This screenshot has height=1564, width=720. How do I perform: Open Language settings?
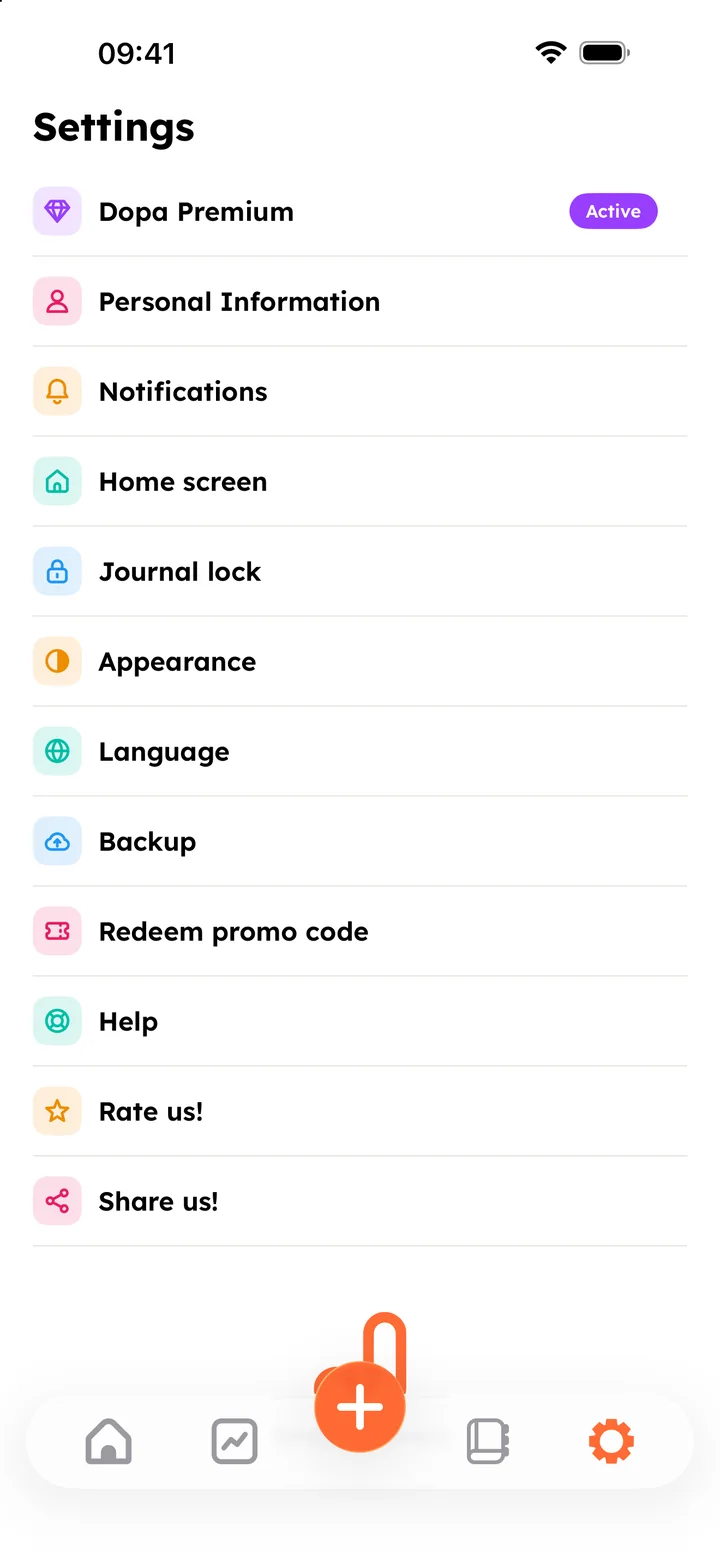point(360,751)
